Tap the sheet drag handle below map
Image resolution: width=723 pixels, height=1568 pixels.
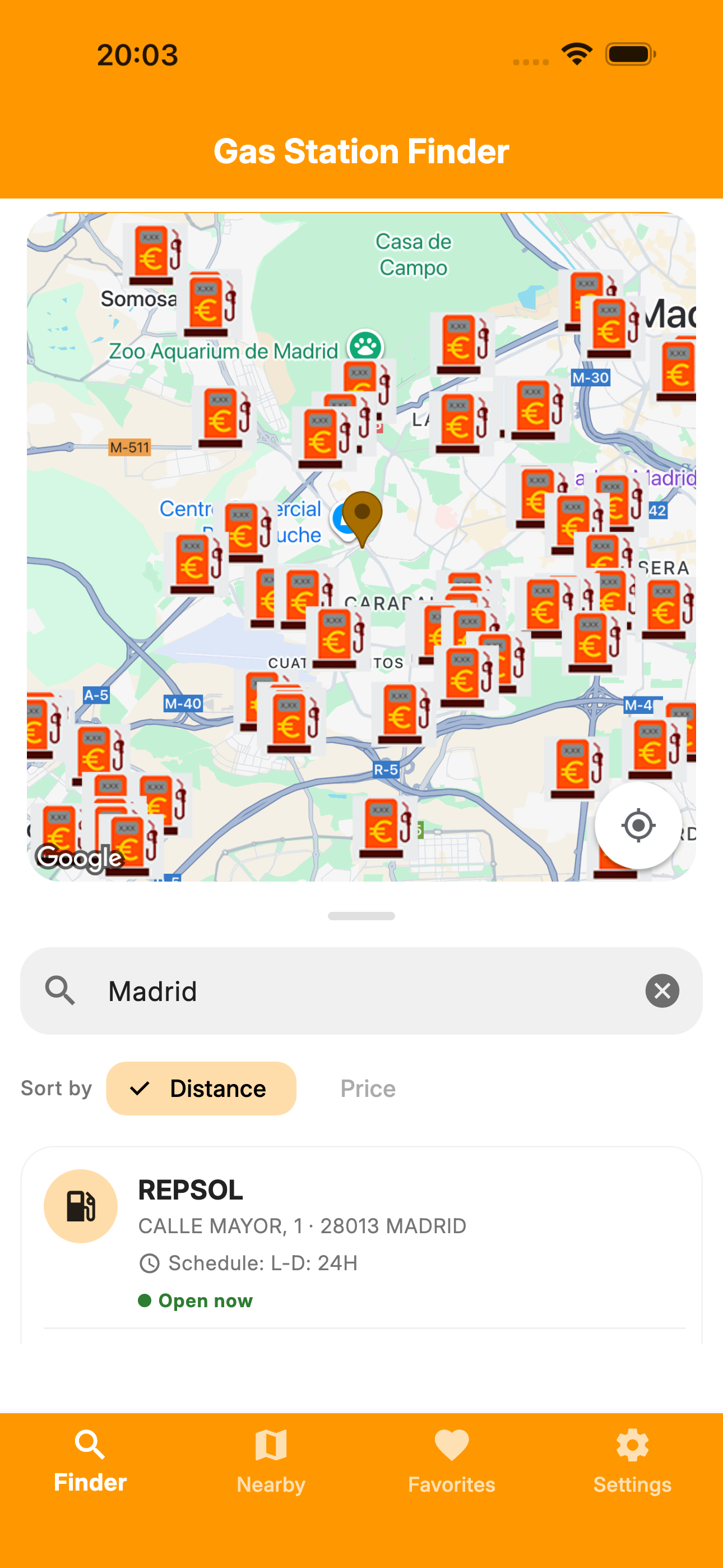361,916
